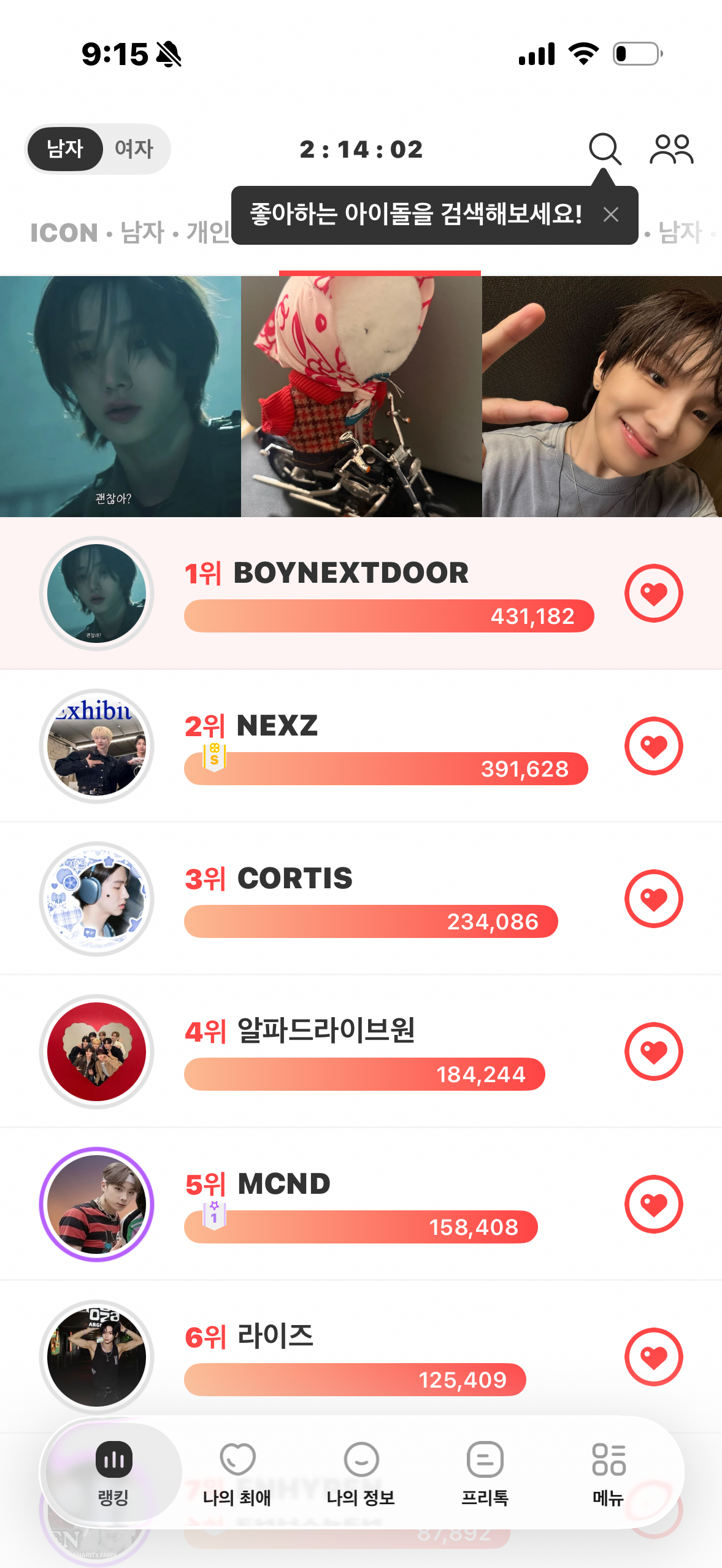
Task: Give a heart to CORTIS
Action: tap(653, 899)
